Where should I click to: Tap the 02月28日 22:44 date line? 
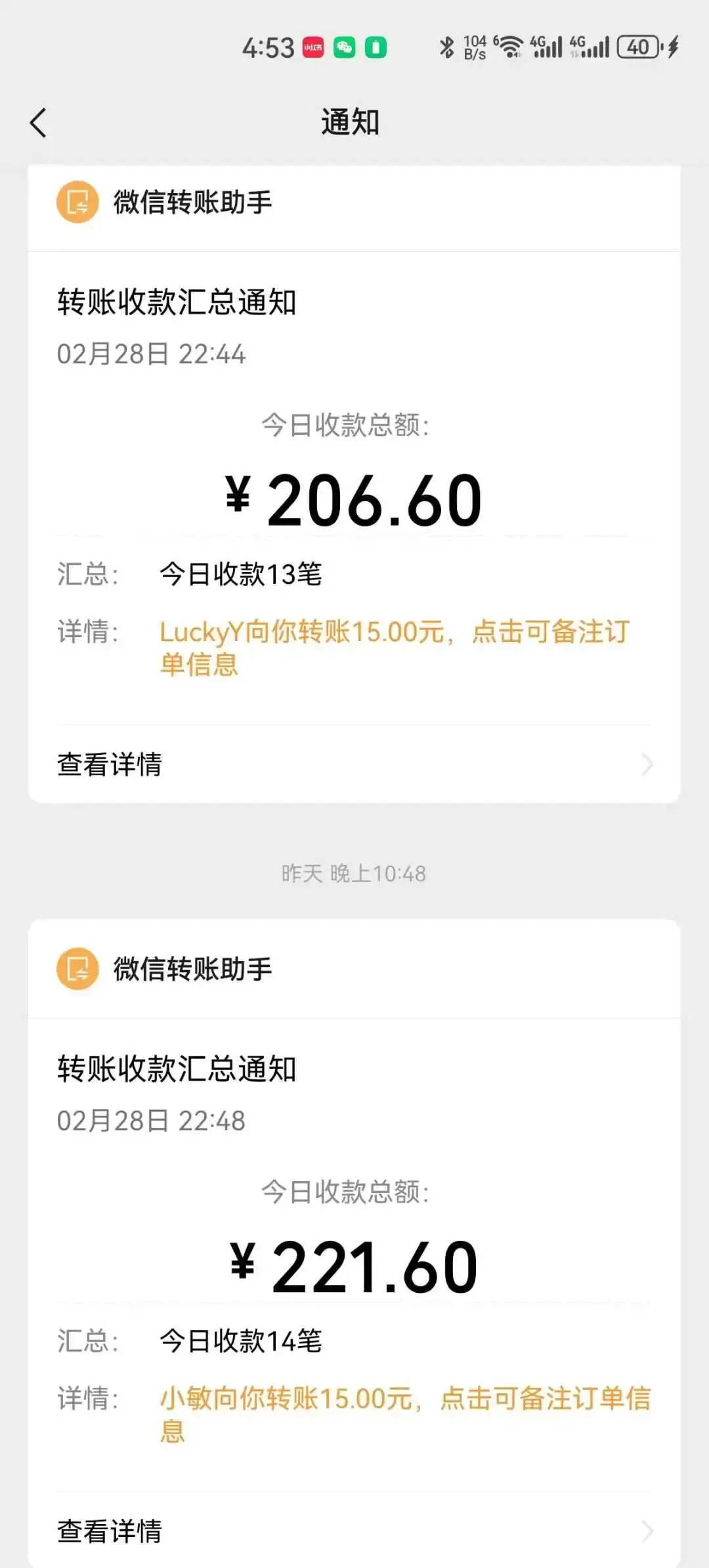pyautogui.click(x=152, y=355)
